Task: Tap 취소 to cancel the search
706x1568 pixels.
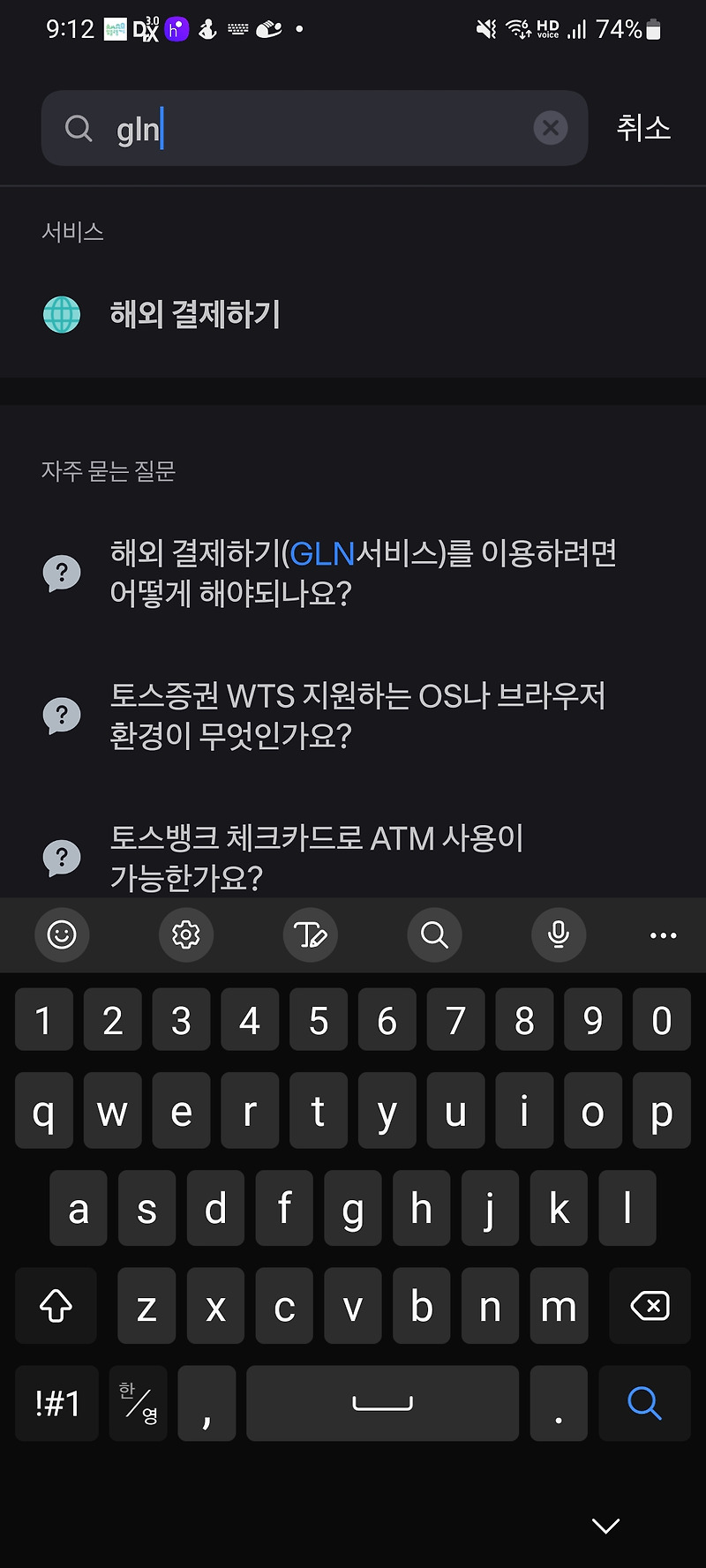Action: tap(643, 128)
